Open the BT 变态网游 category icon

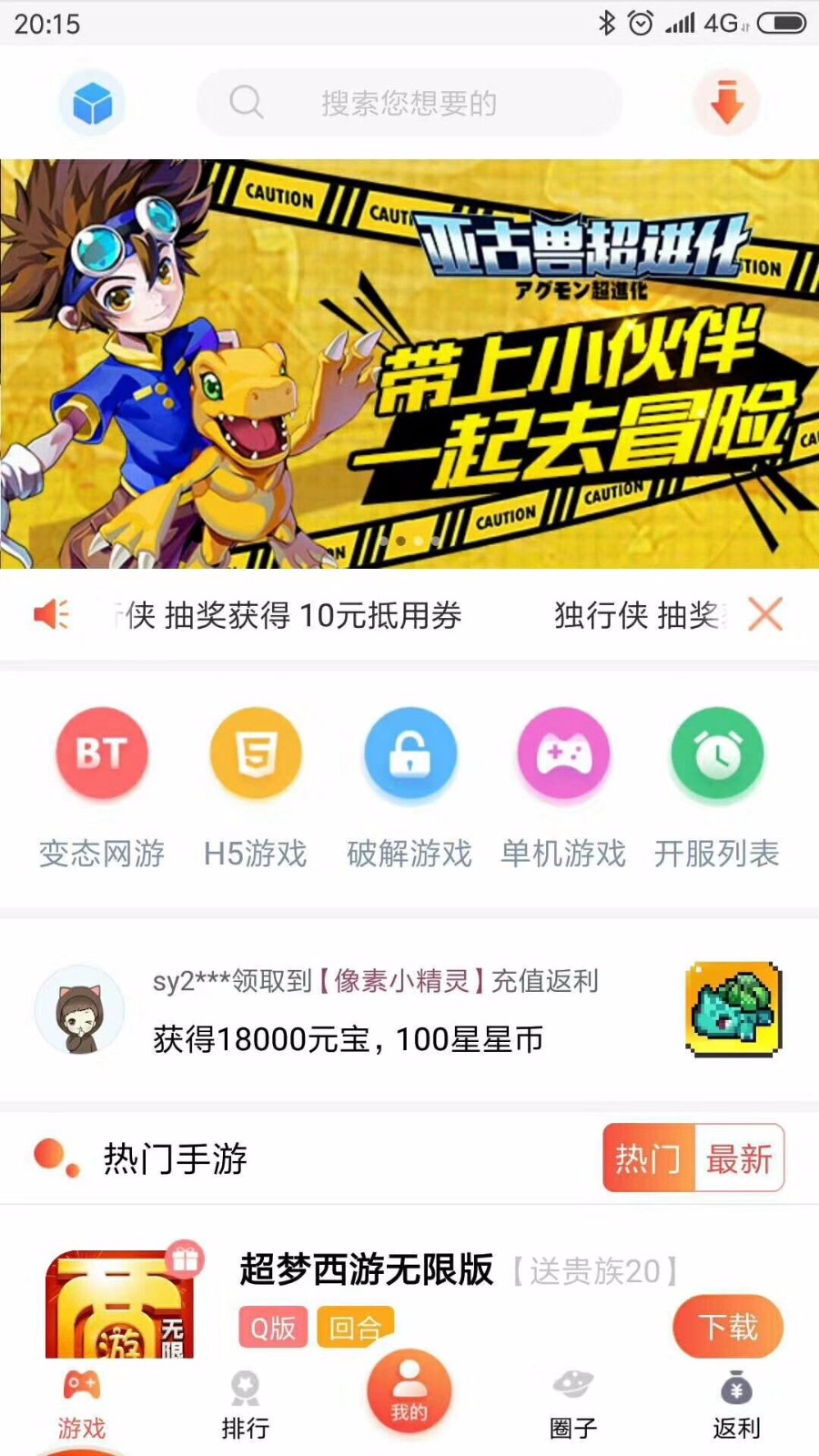pos(102,753)
